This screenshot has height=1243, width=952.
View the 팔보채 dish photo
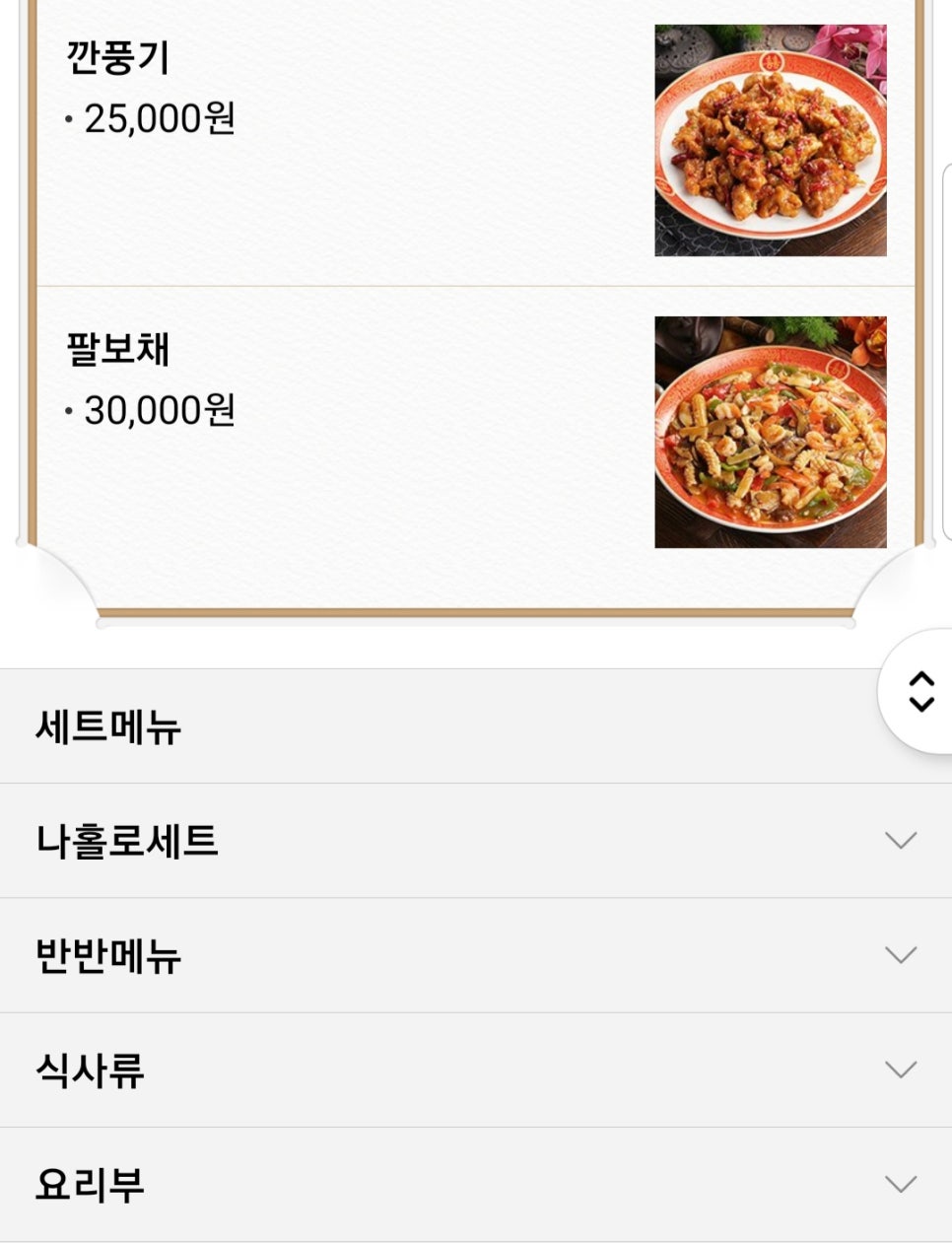pos(770,432)
